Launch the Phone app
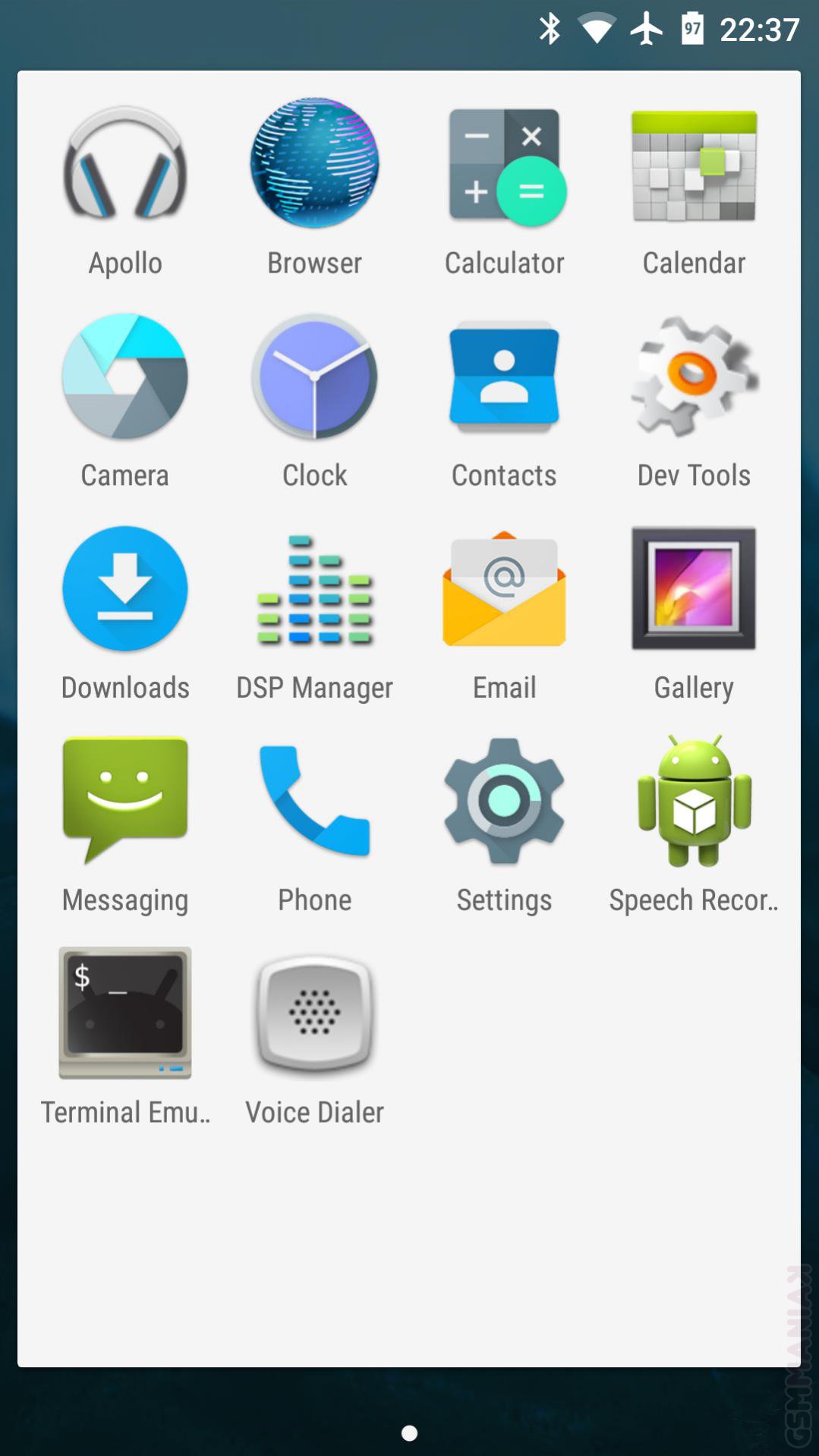This screenshot has width=819, height=1456. pos(314,801)
